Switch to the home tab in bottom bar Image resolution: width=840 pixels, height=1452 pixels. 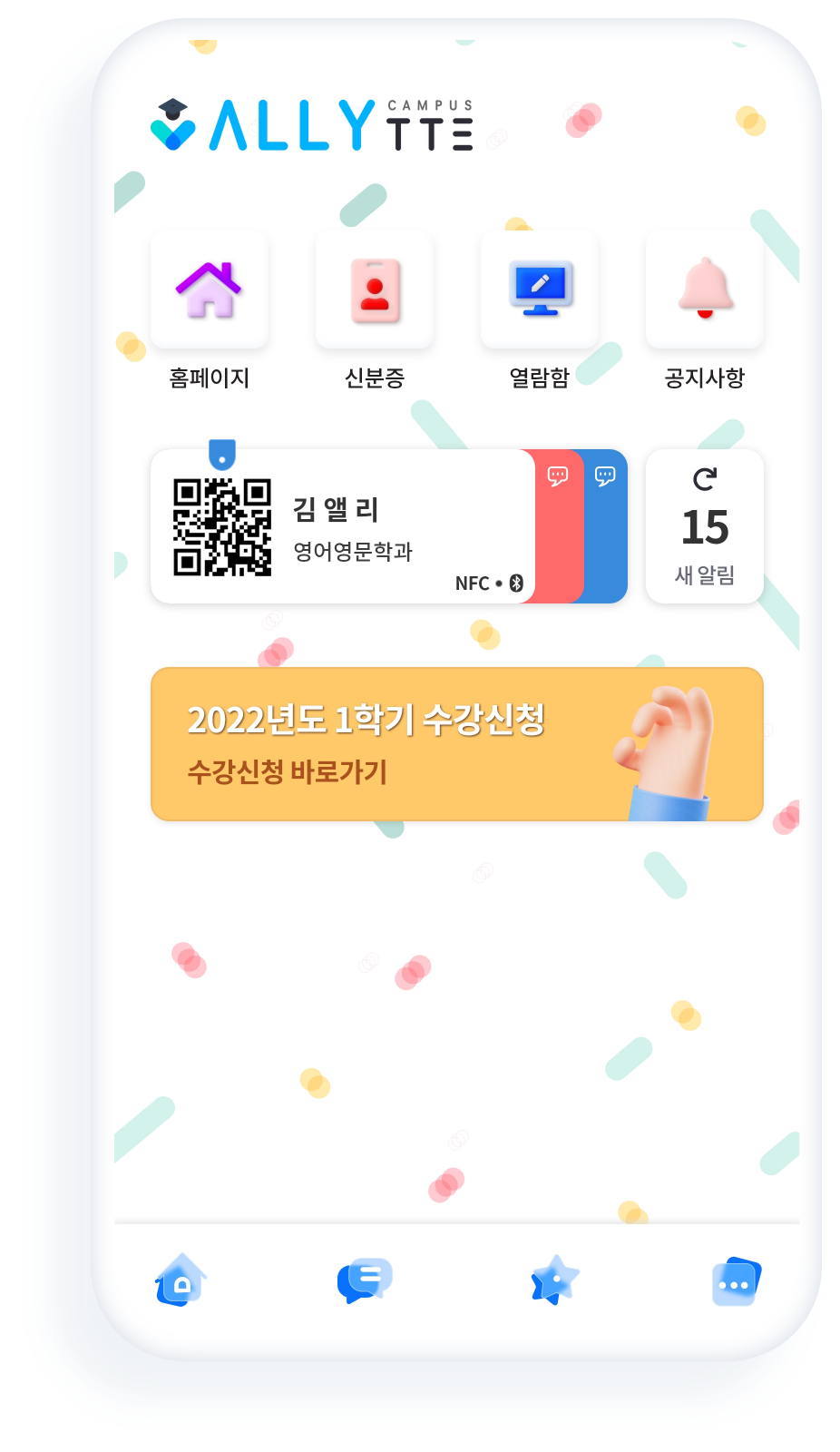click(x=182, y=1280)
